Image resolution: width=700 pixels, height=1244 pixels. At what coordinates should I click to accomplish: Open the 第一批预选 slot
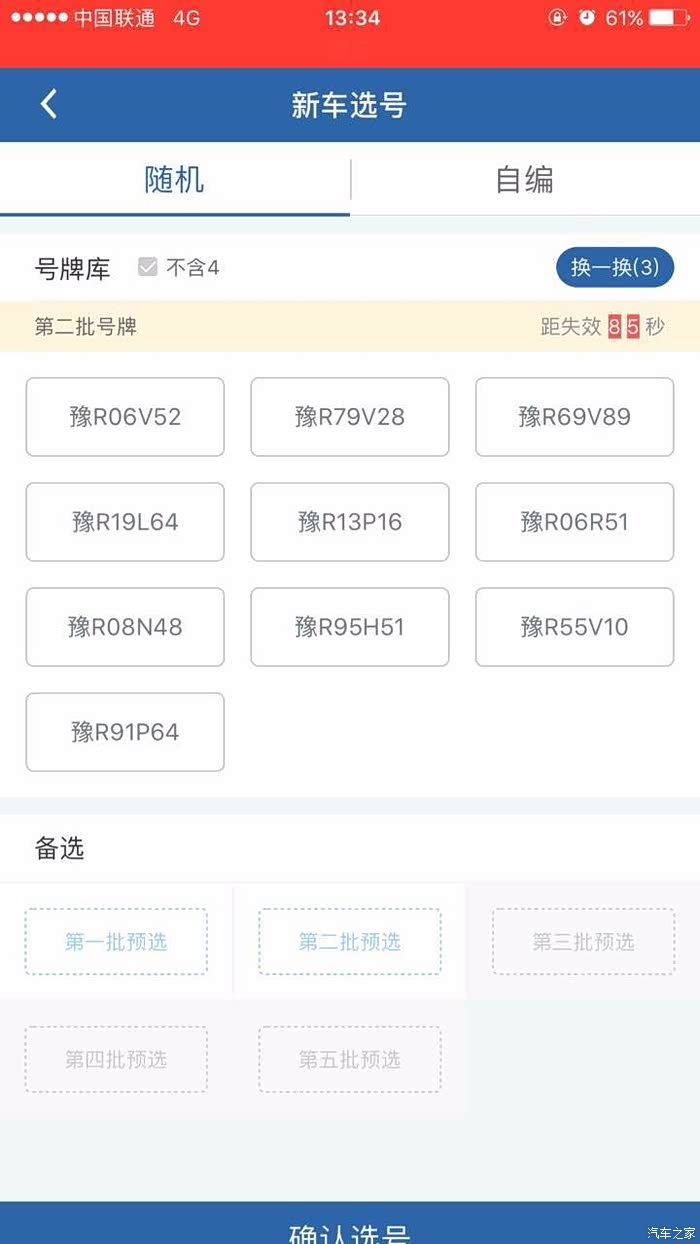116,942
